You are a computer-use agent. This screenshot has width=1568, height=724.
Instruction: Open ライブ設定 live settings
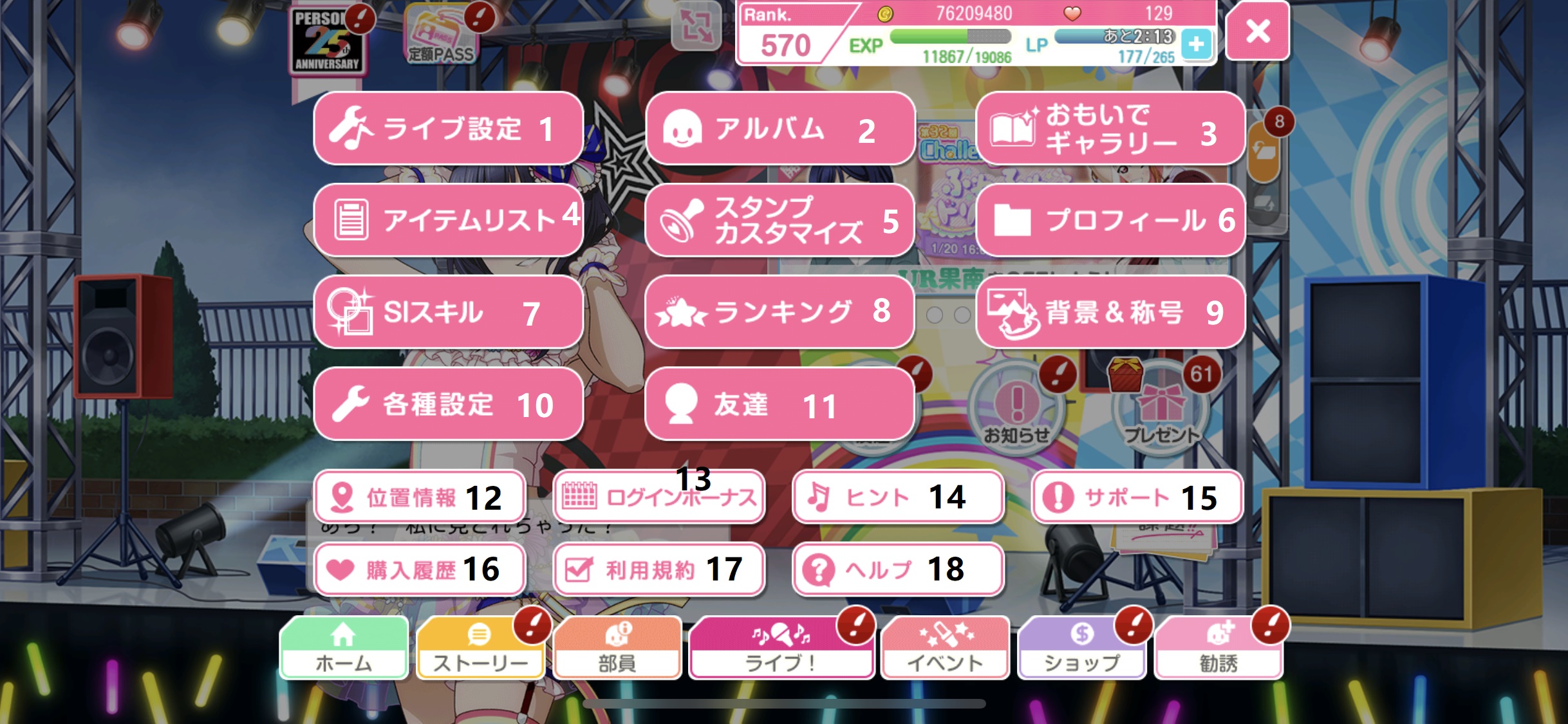(448, 129)
